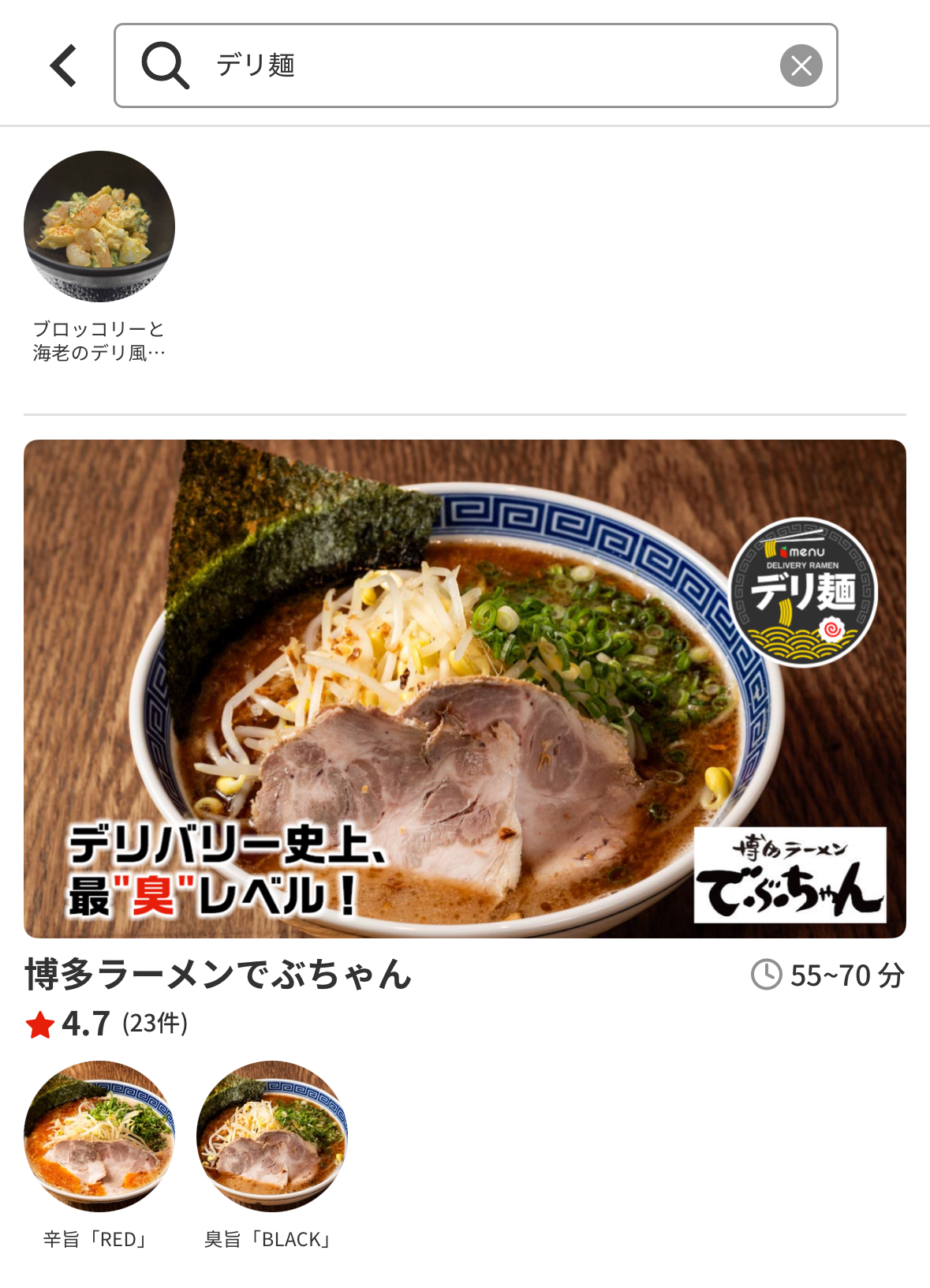Image resolution: width=930 pixels, height=1288 pixels.
Task: Open ブロッコリーと海老のデリ風 dish
Action: pyautogui.click(x=99, y=227)
